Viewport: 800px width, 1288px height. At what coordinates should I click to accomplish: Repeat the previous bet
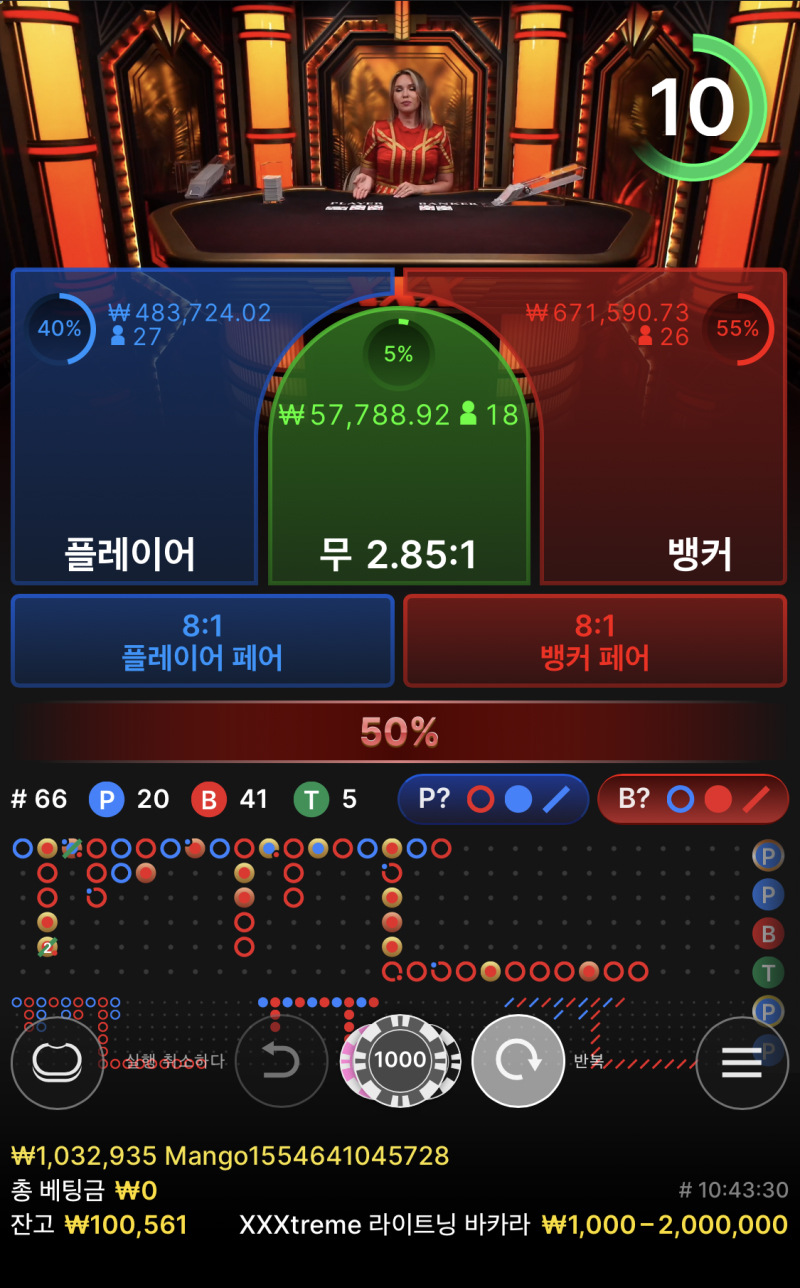517,1061
